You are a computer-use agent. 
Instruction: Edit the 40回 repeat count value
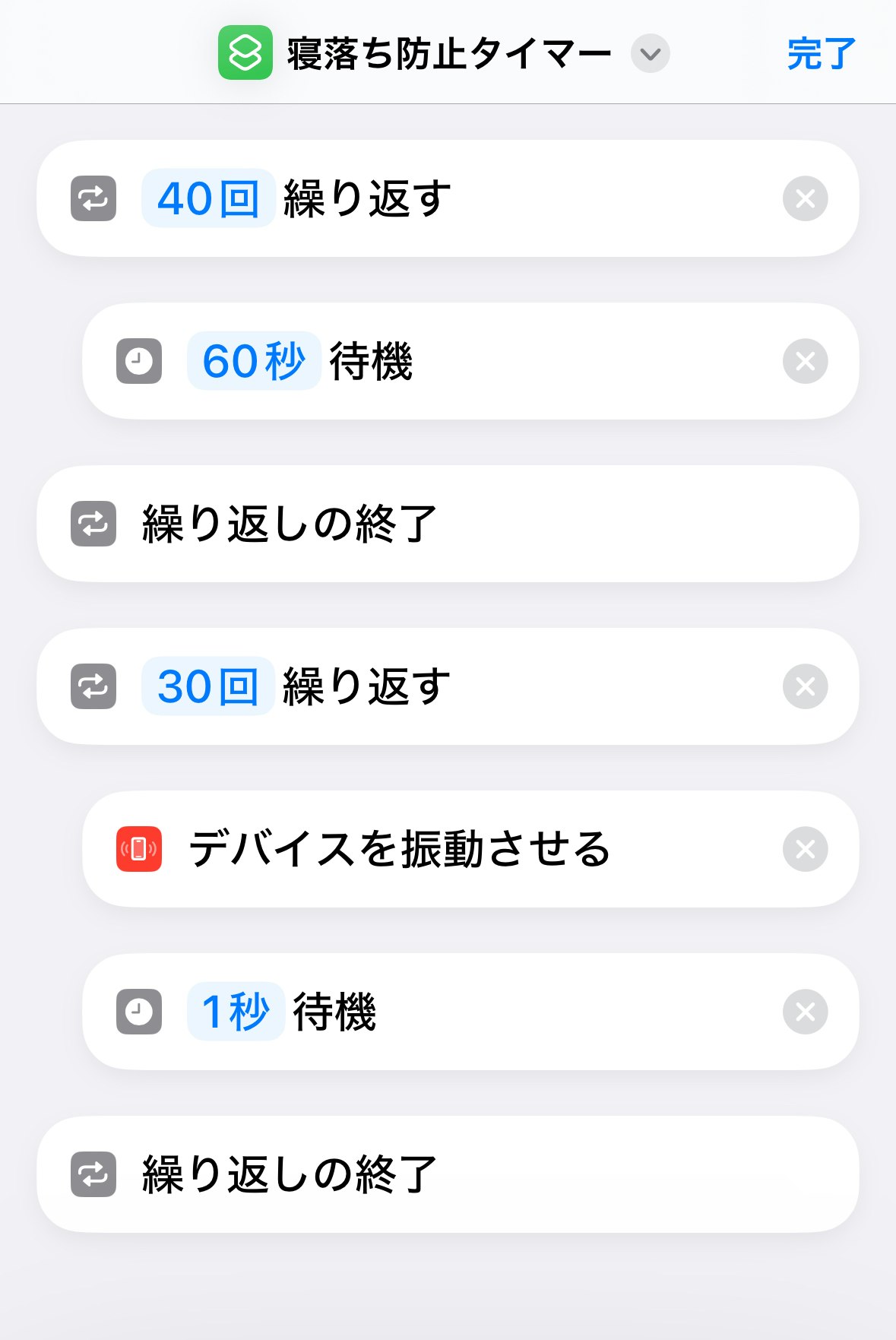(x=207, y=198)
